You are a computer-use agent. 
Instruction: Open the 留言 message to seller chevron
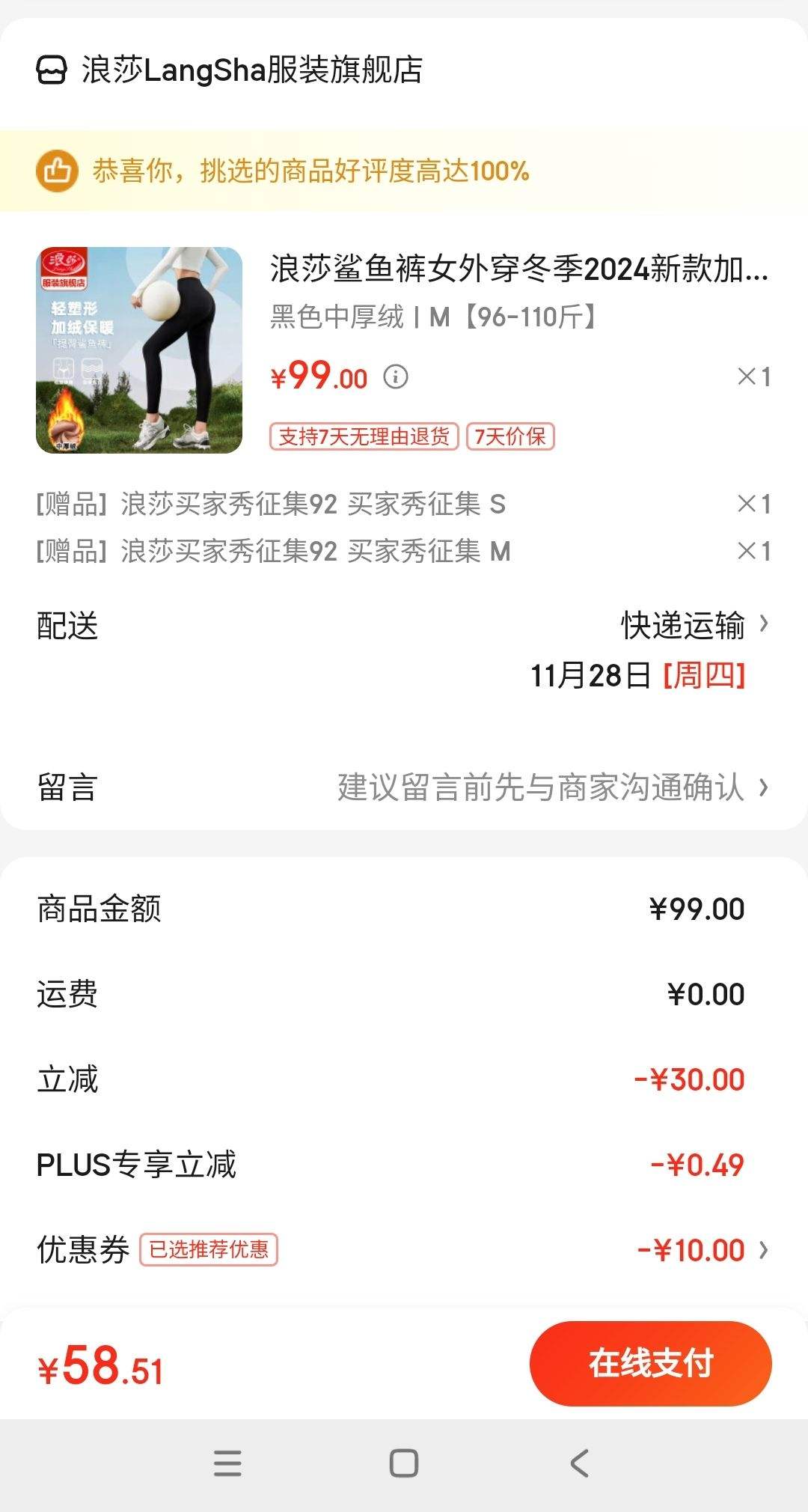tap(765, 788)
